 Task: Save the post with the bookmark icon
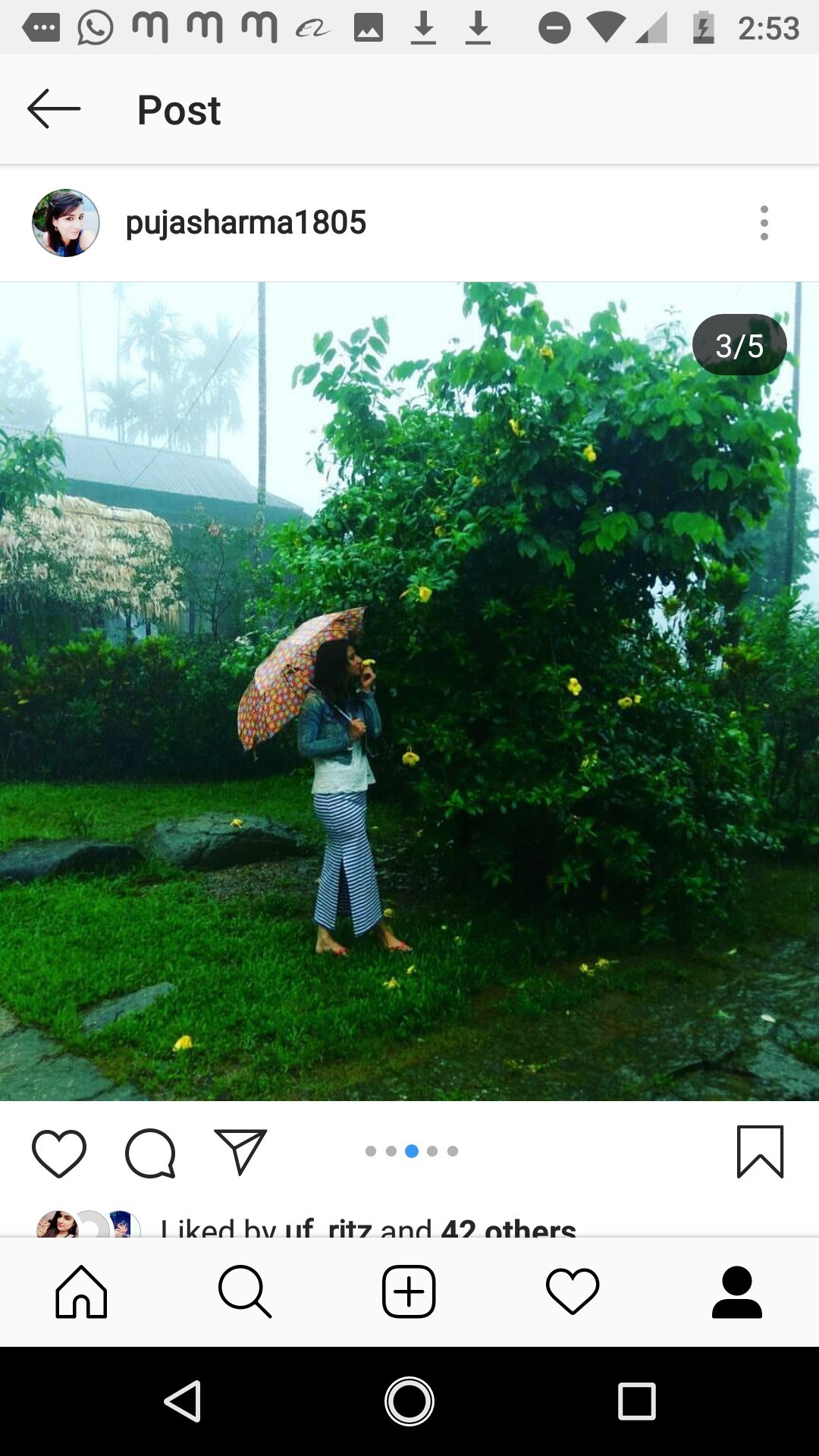pyautogui.click(x=760, y=1151)
